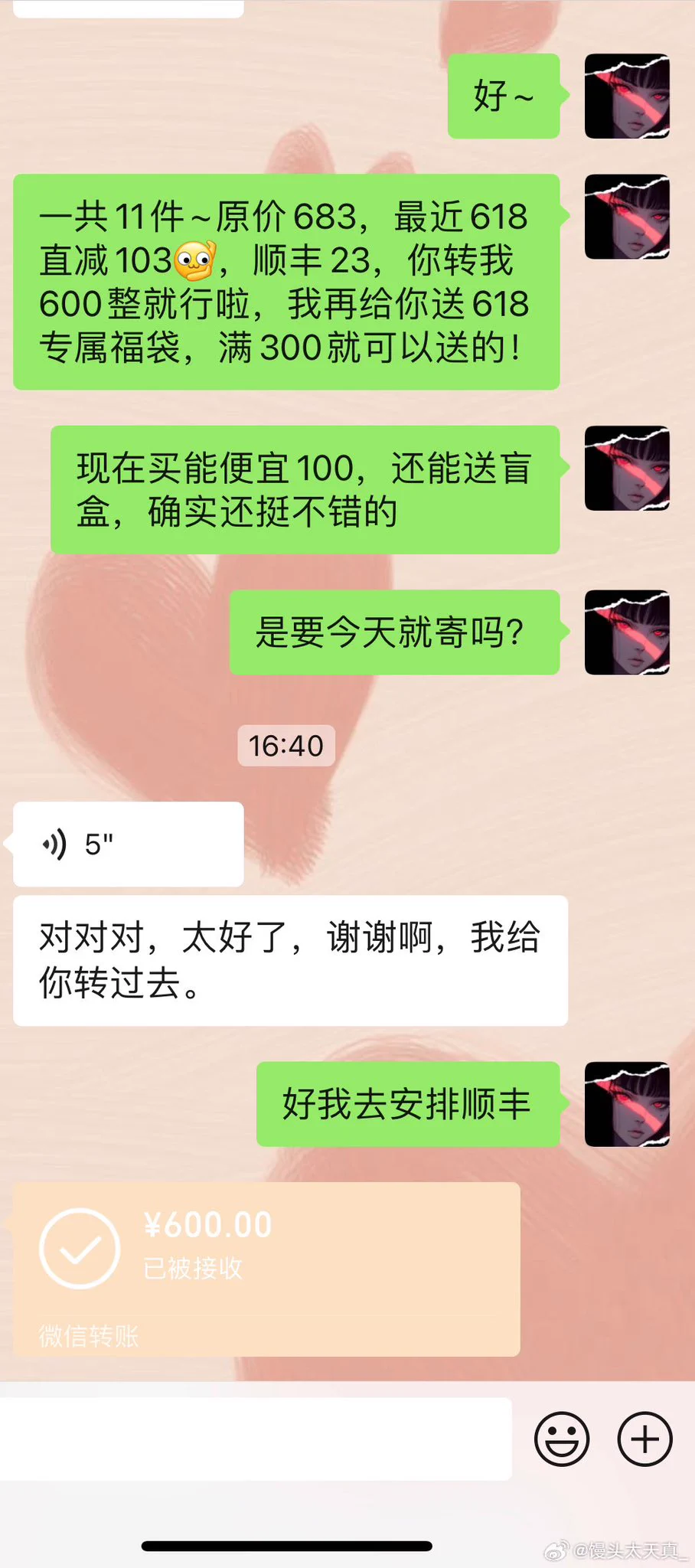Tap avatar next to 是要今天就寄吗 message
Screen dimensions: 695x1568
(627, 632)
